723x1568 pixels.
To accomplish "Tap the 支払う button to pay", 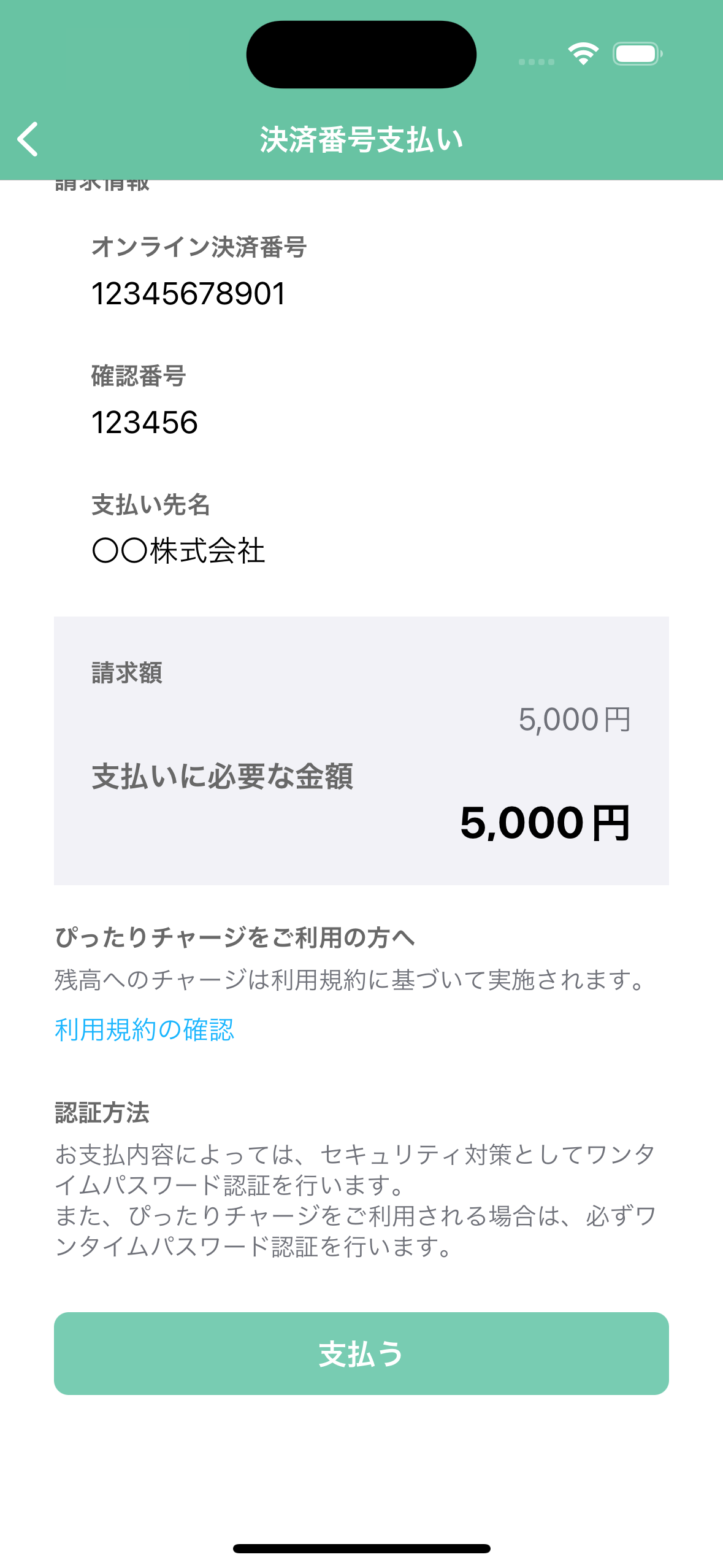I will coord(361,1353).
